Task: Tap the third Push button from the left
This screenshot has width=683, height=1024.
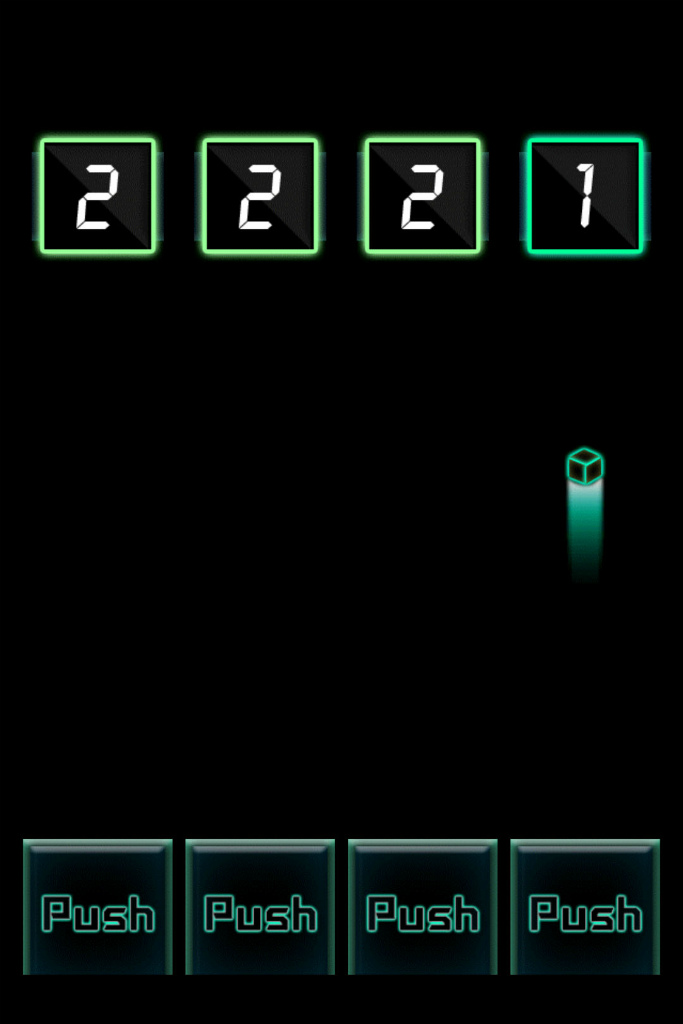Action: (423, 907)
